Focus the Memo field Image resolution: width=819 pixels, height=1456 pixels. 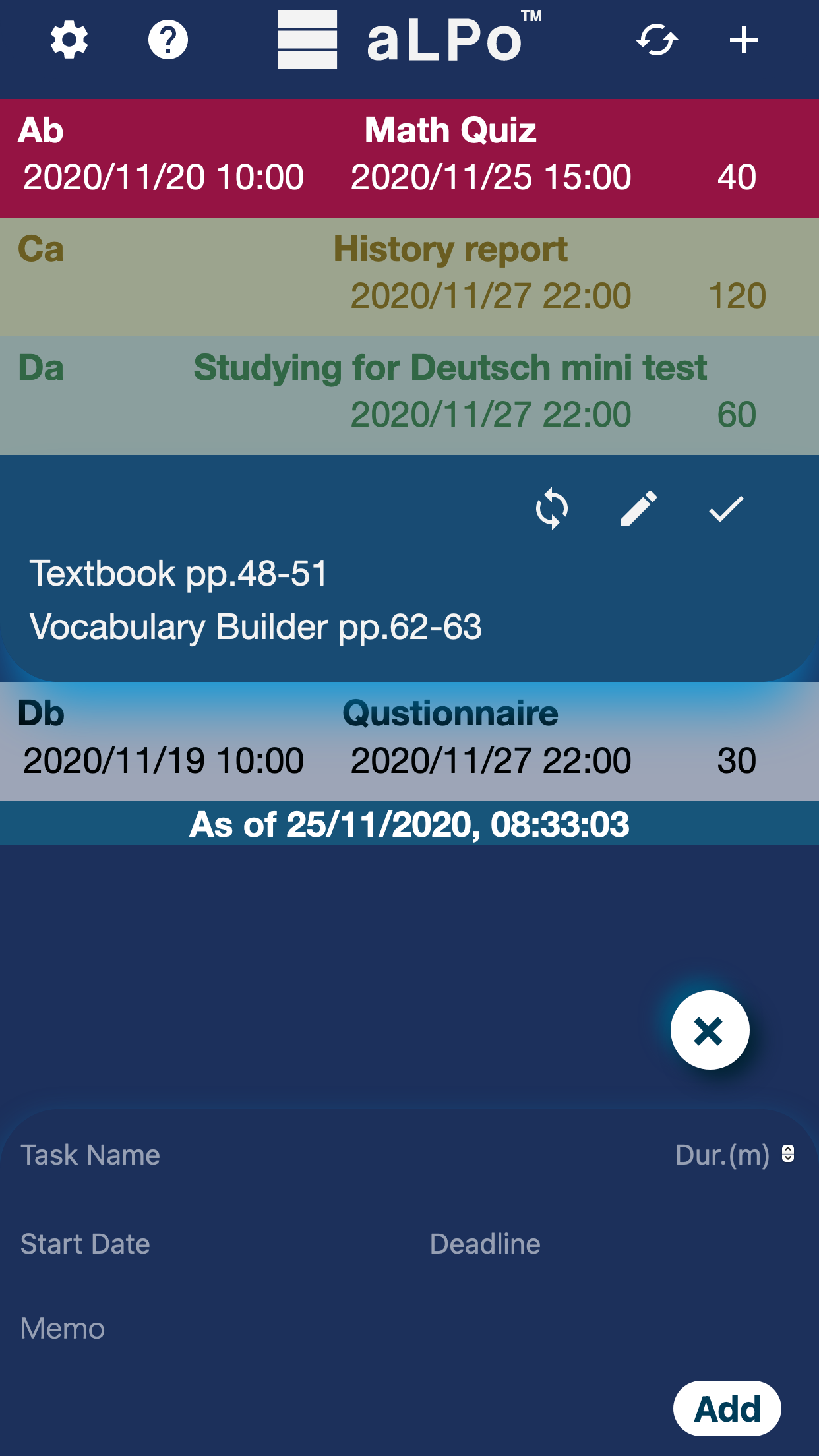330,1329
